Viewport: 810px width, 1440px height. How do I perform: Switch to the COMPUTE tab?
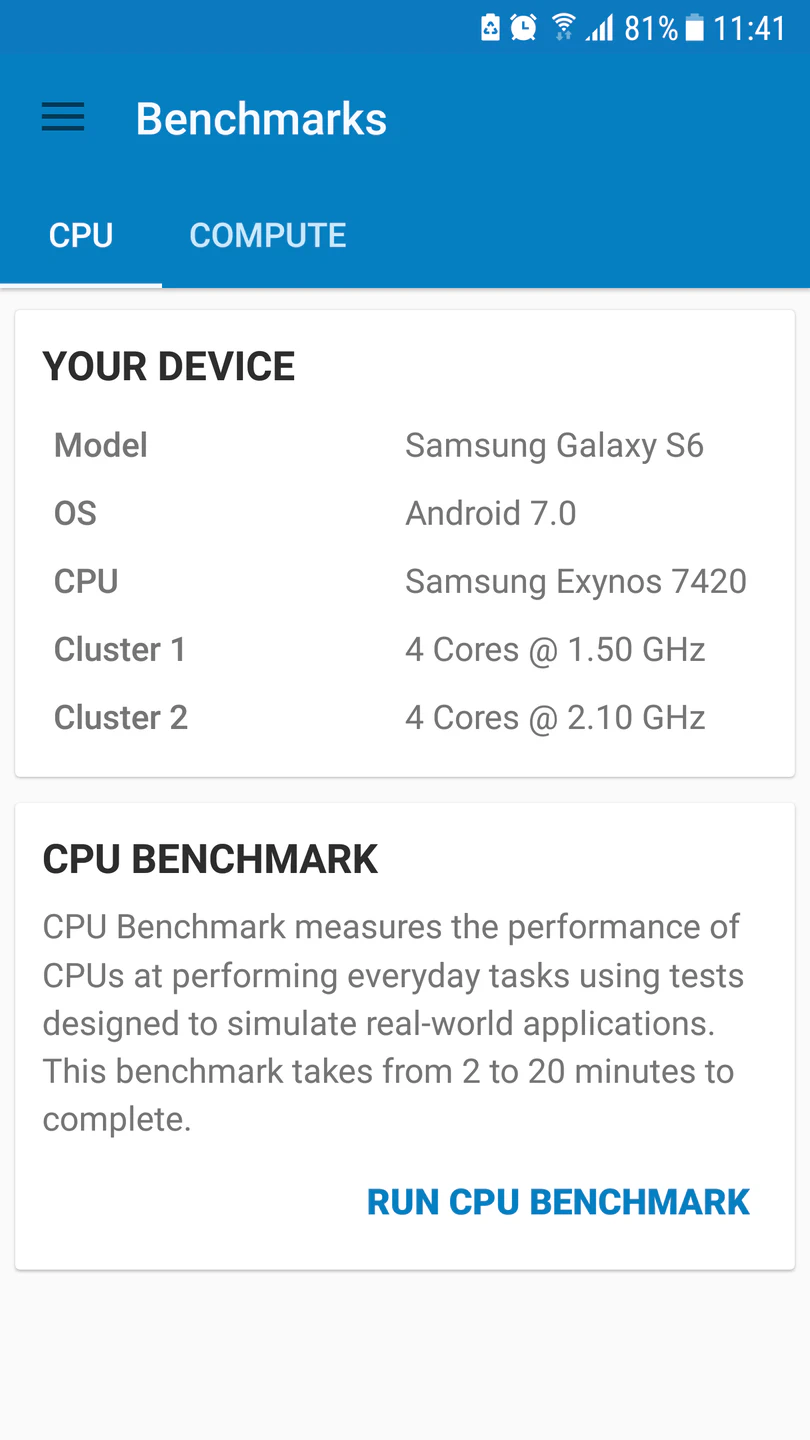pyautogui.click(x=268, y=236)
